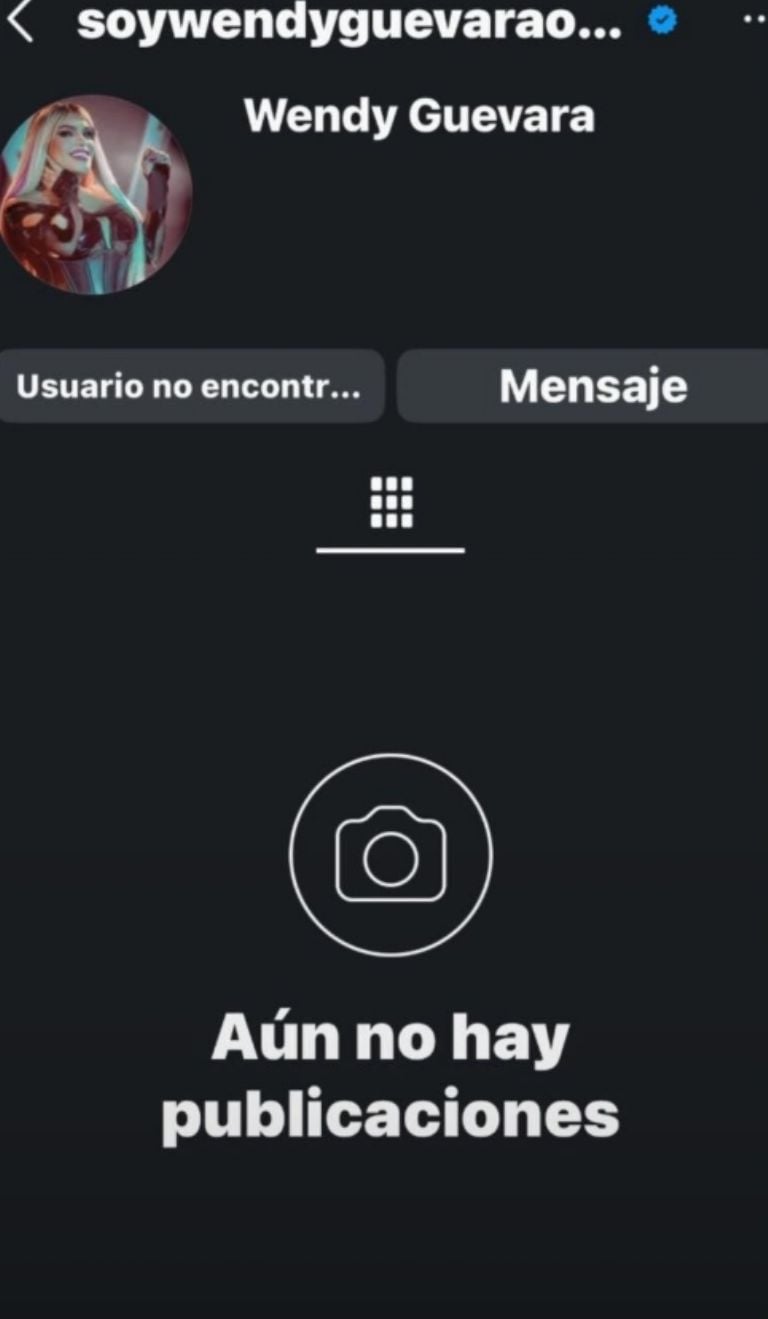Switch to the posts grid tab
The image size is (768, 1319).
391,503
